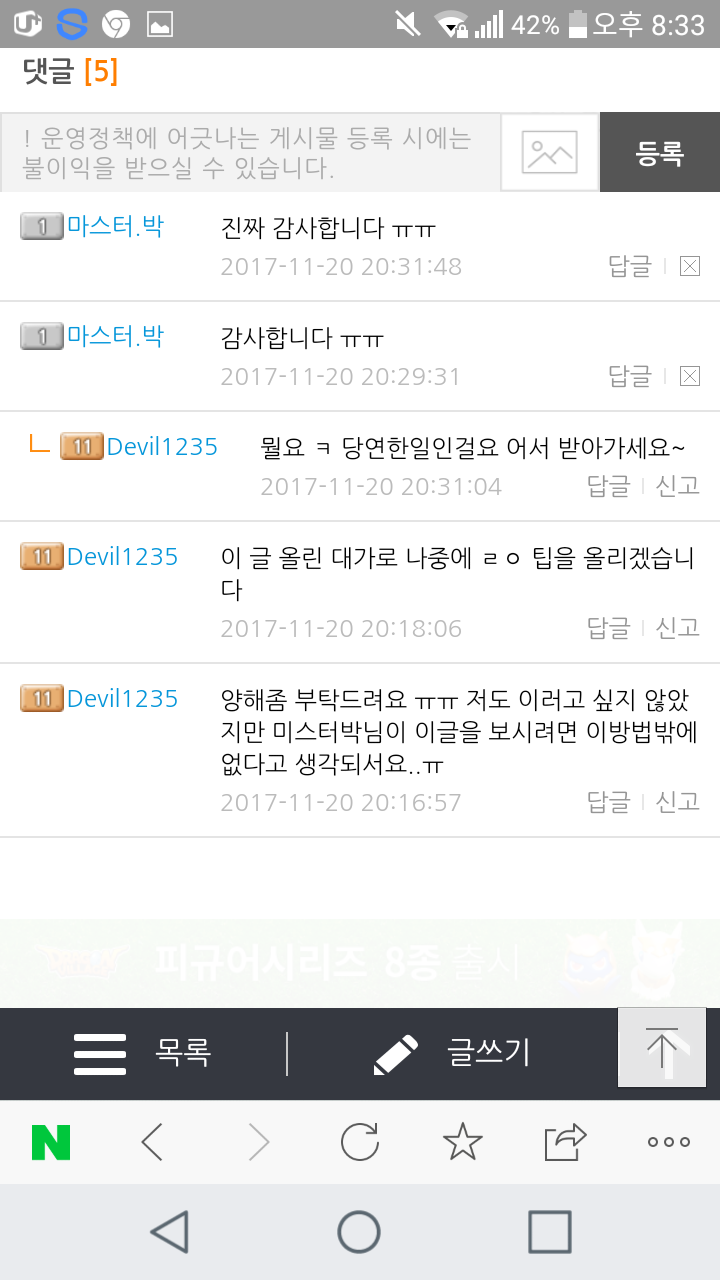Write a new post with 글쓰기
Screen dimensions: 720x1280
tap(452, 1053)
